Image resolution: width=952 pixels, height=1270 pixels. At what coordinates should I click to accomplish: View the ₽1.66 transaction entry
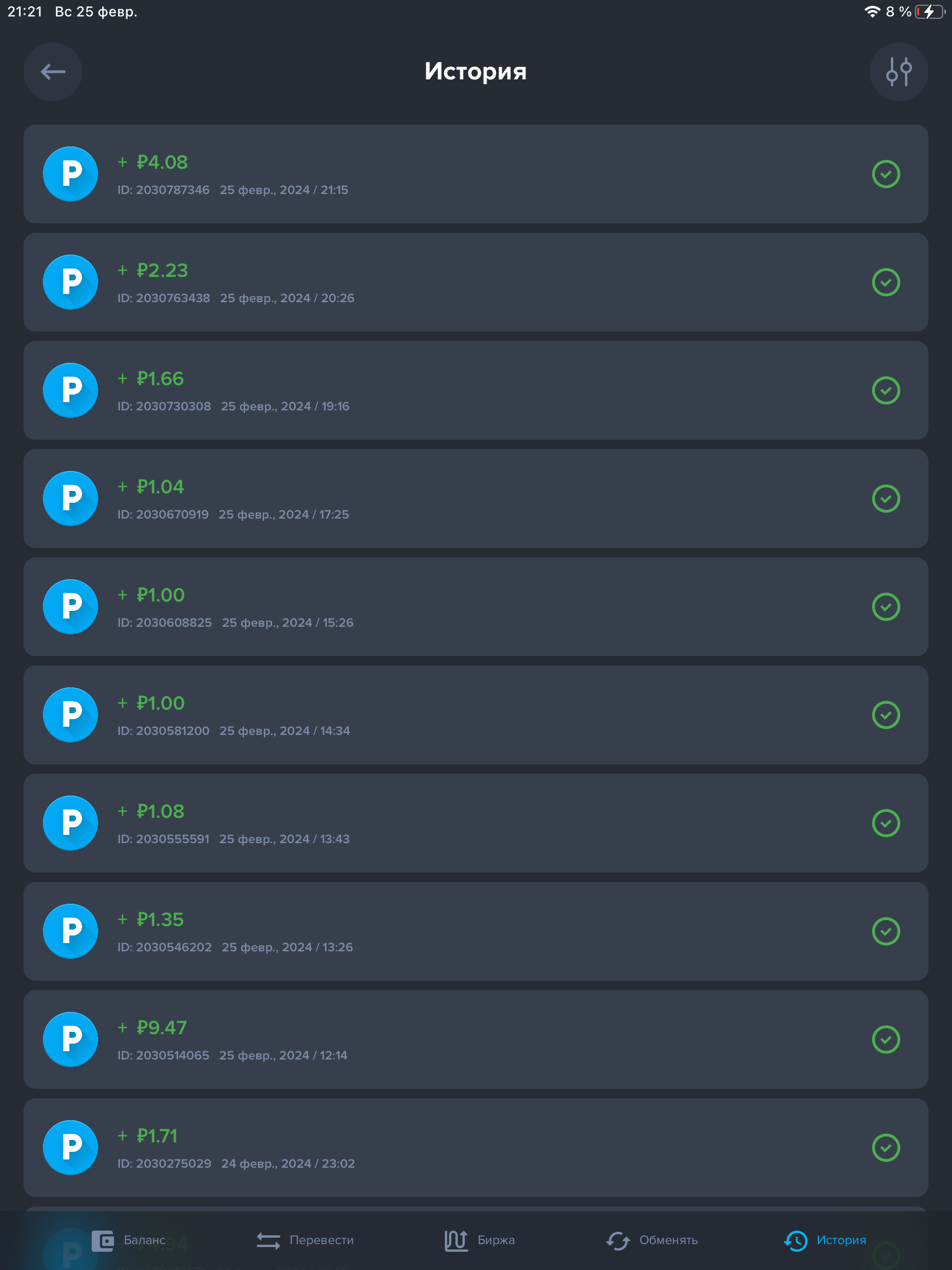pyautogui.click(x=476, y=390)
